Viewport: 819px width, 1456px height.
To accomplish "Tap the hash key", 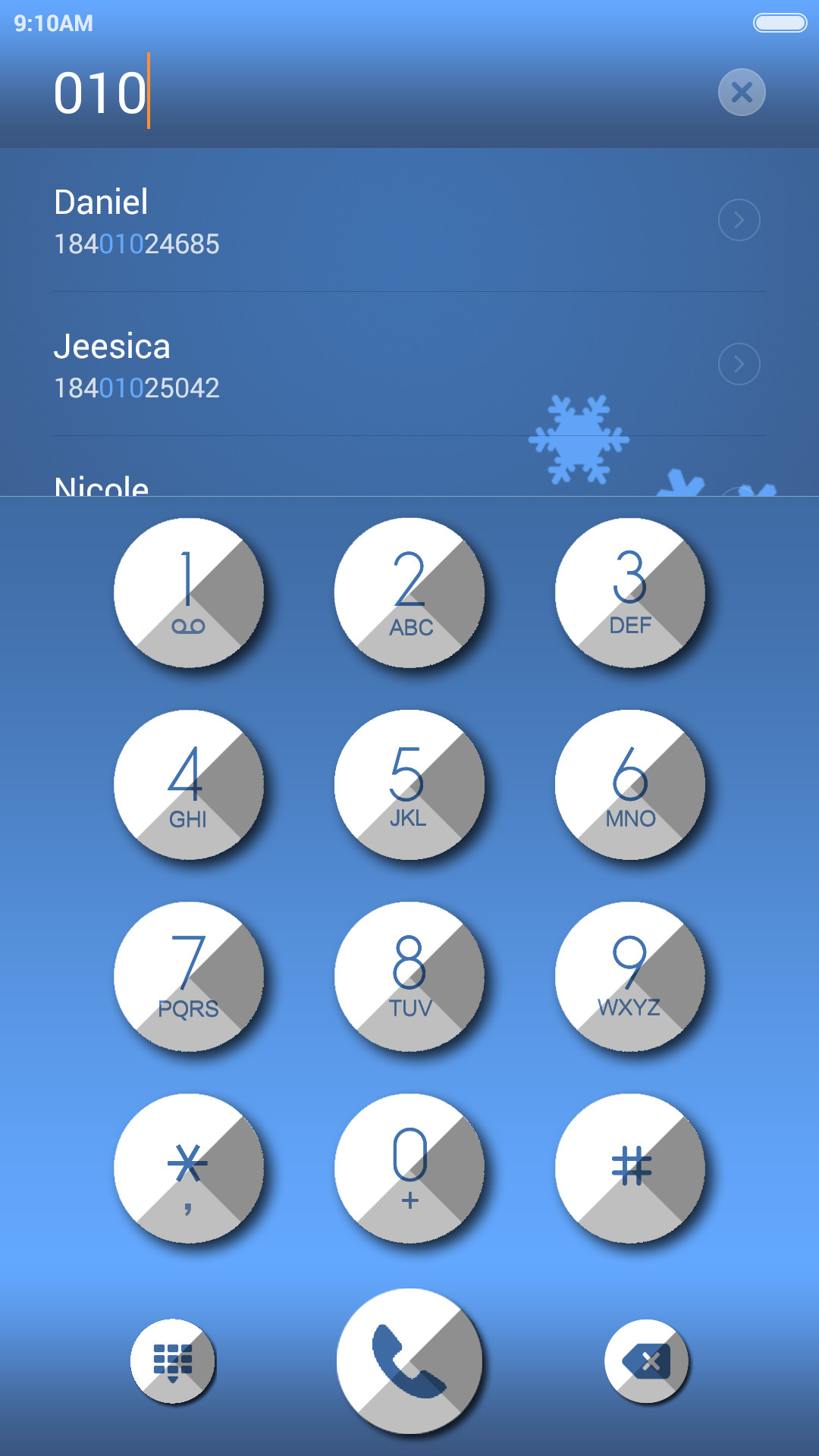I will 630,1169.
